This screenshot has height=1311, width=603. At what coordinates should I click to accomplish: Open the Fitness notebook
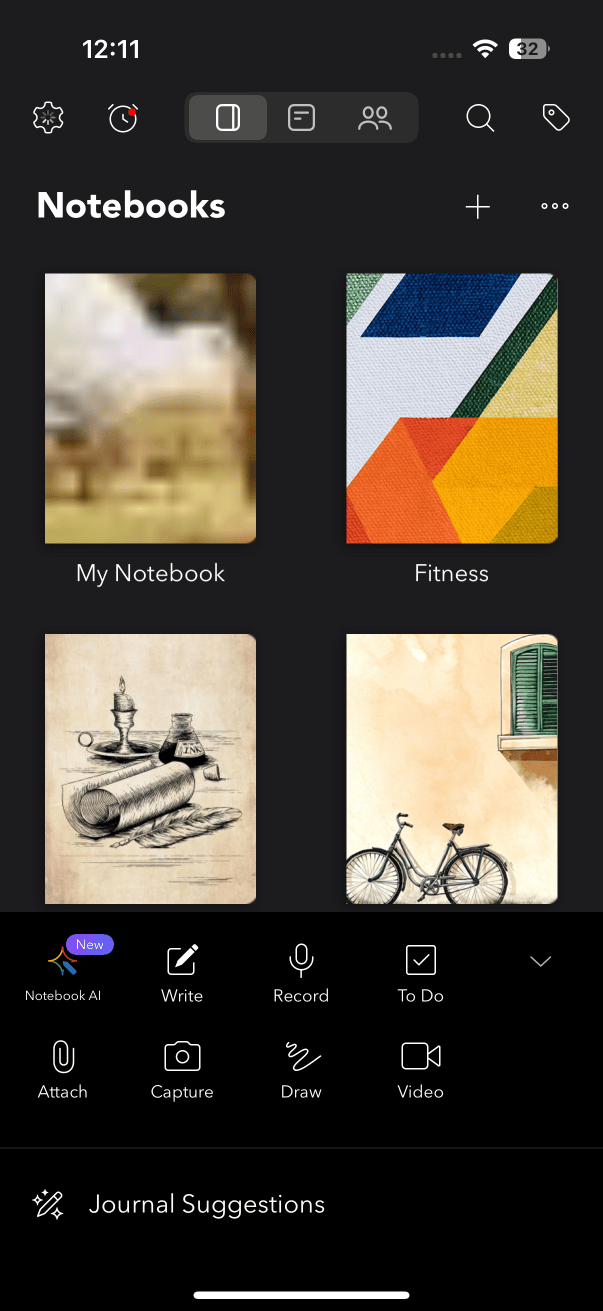click(451, 408)
